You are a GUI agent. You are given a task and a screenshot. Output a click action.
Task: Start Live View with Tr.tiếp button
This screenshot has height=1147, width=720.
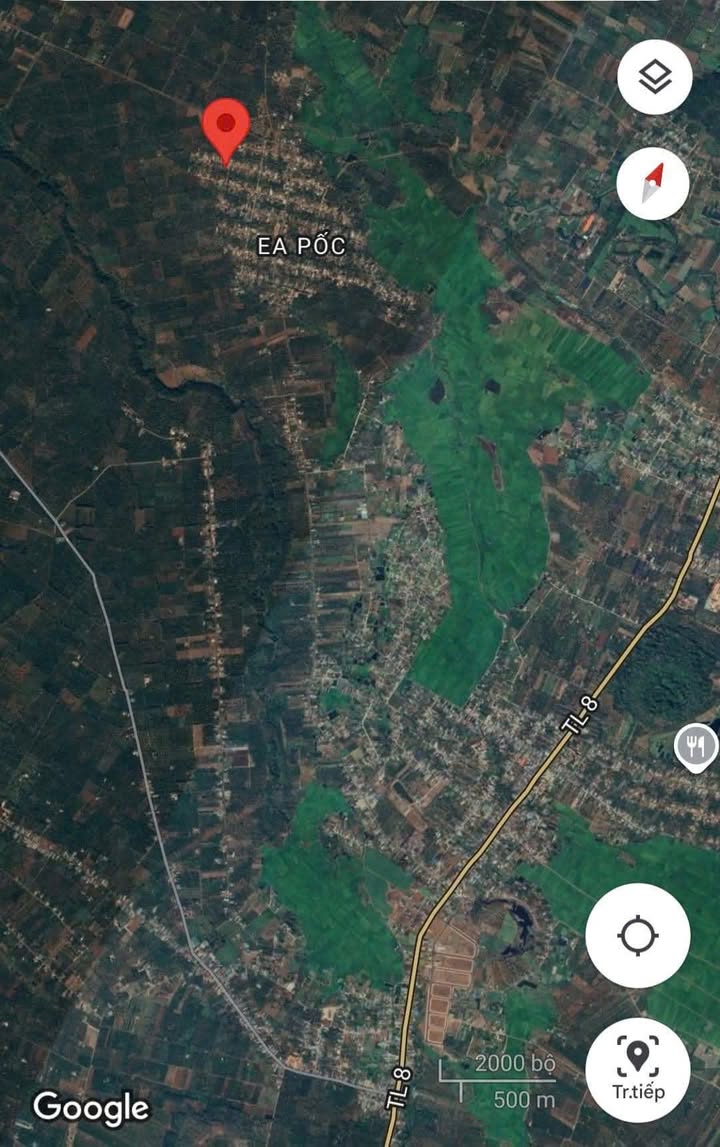point(637,1069)
